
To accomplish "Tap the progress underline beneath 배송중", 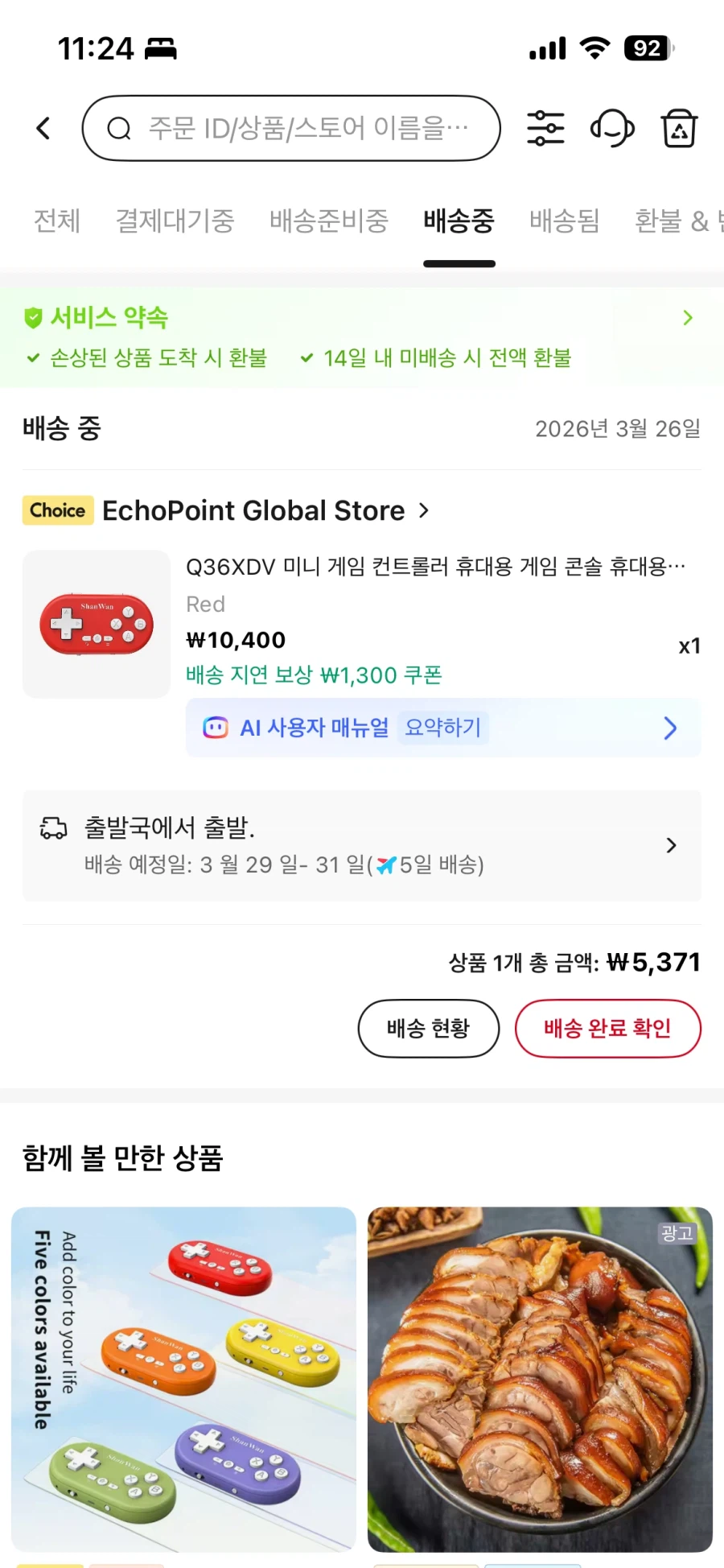I will pos(459,262).
